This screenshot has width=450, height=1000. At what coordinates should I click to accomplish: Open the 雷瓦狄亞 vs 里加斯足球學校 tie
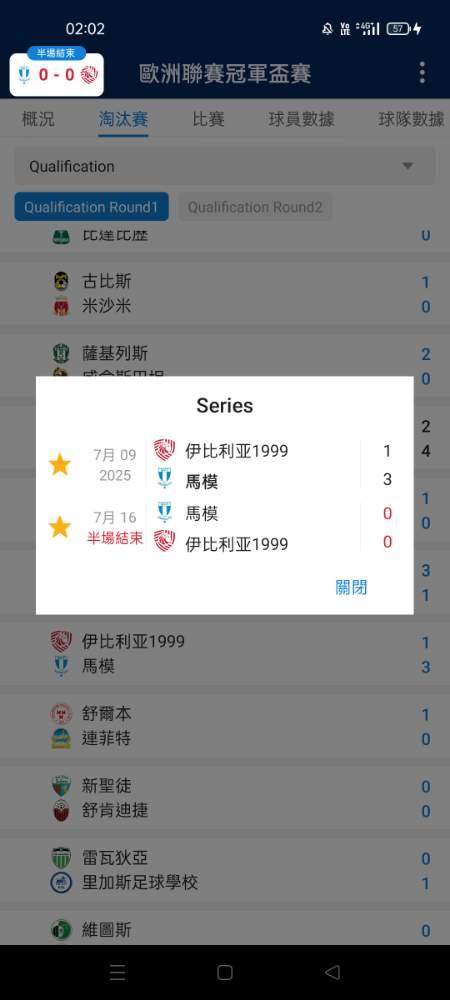tap(225, 870)
